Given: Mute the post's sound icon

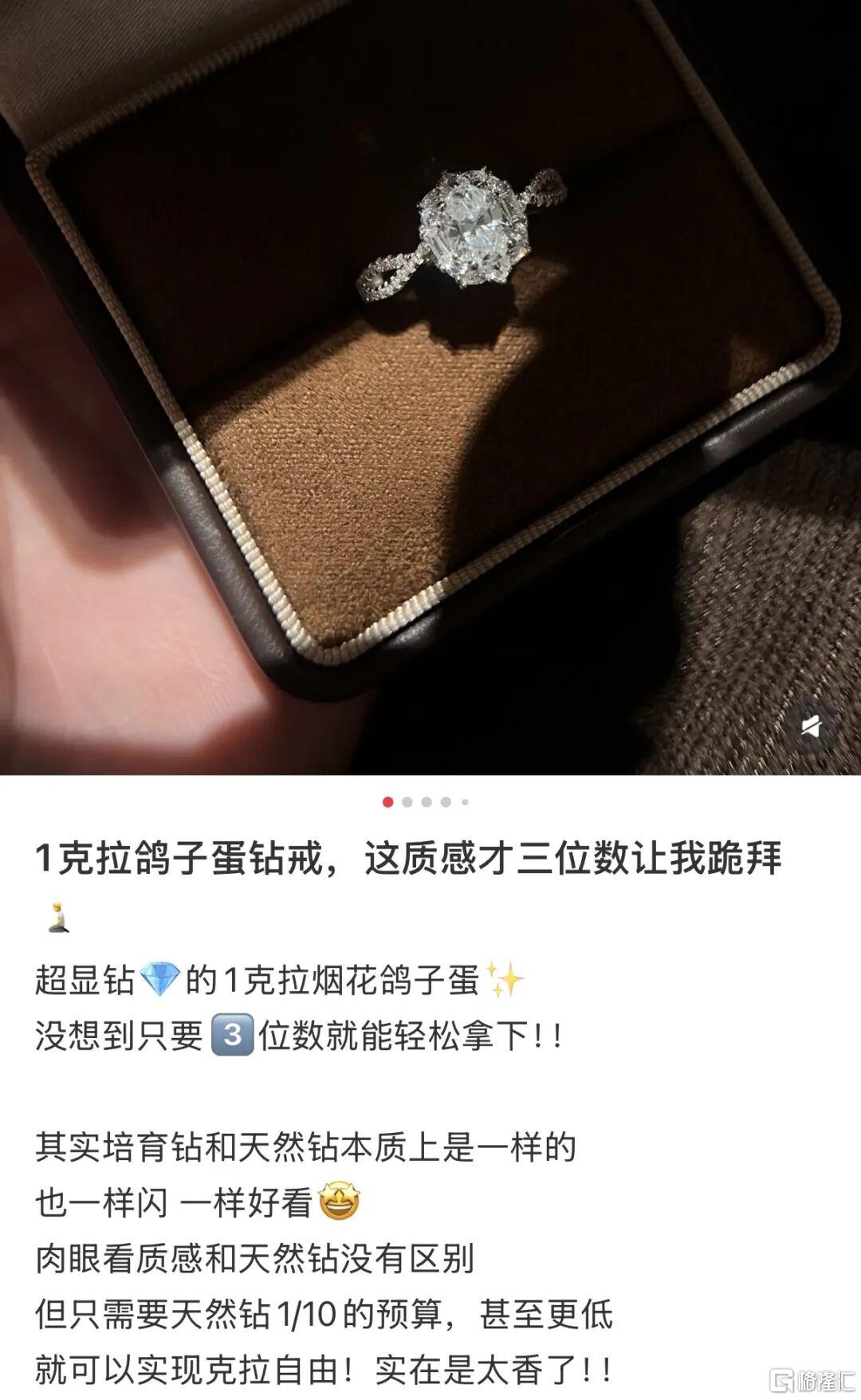Looking at the screenshot, I should (811, 726).
